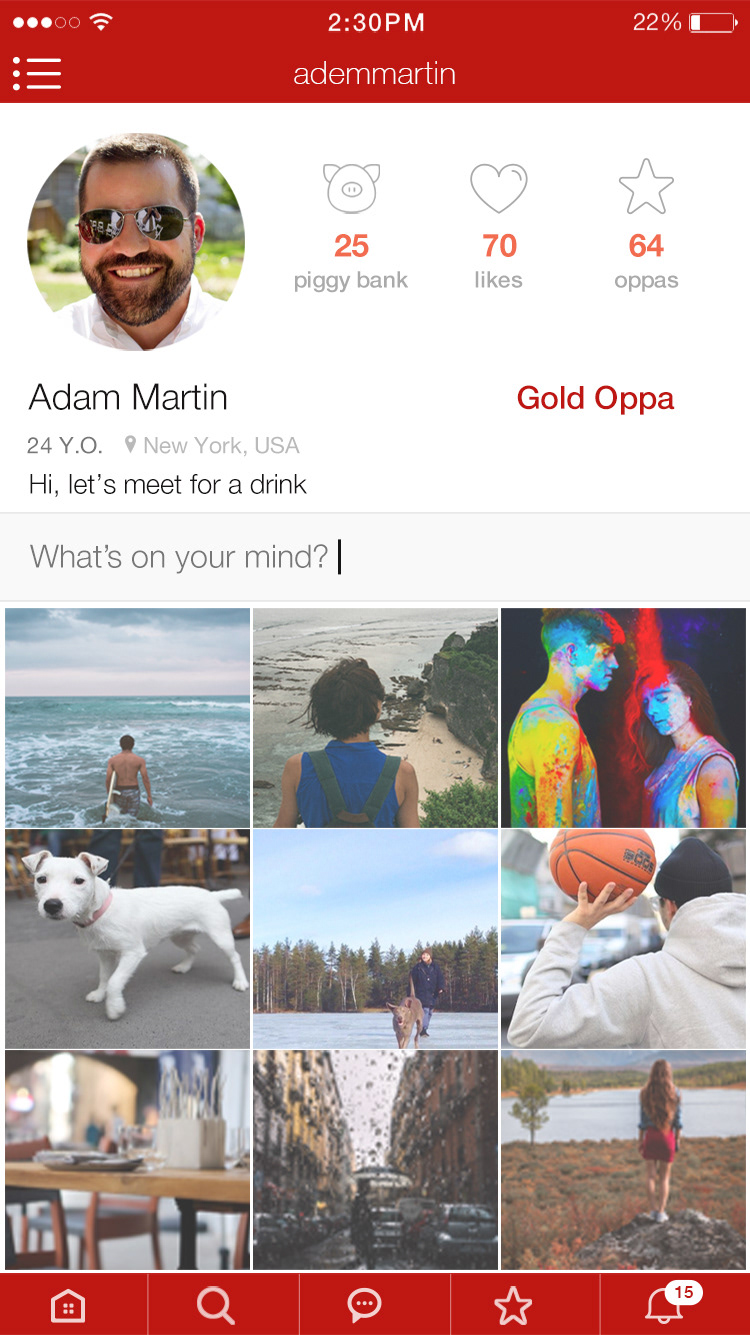Tap the "What's on your mind?" field
This screenshot has height=1335, width=750.
pyautogui.click(x=375, y=557)
